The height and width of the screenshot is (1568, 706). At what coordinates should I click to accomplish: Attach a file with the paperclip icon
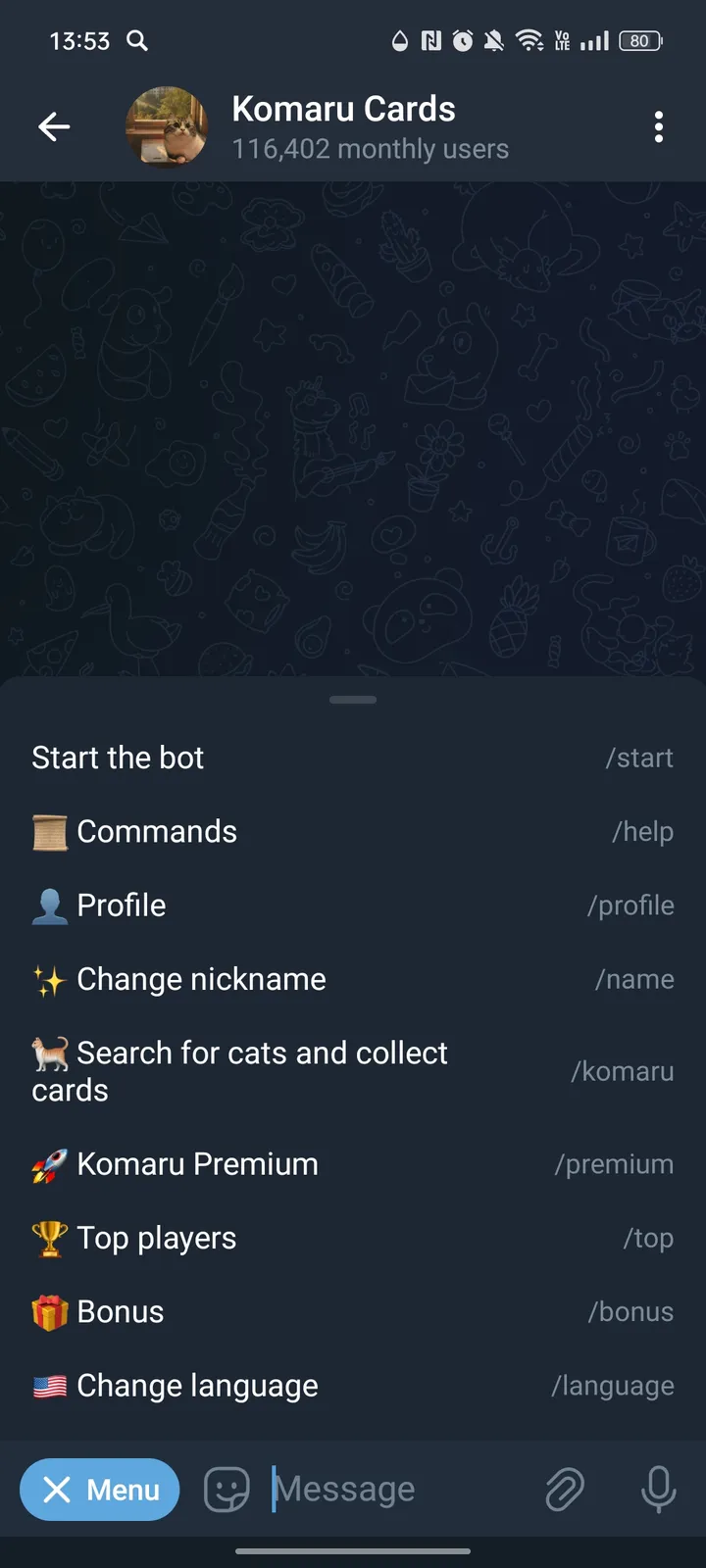point(565,1490)
